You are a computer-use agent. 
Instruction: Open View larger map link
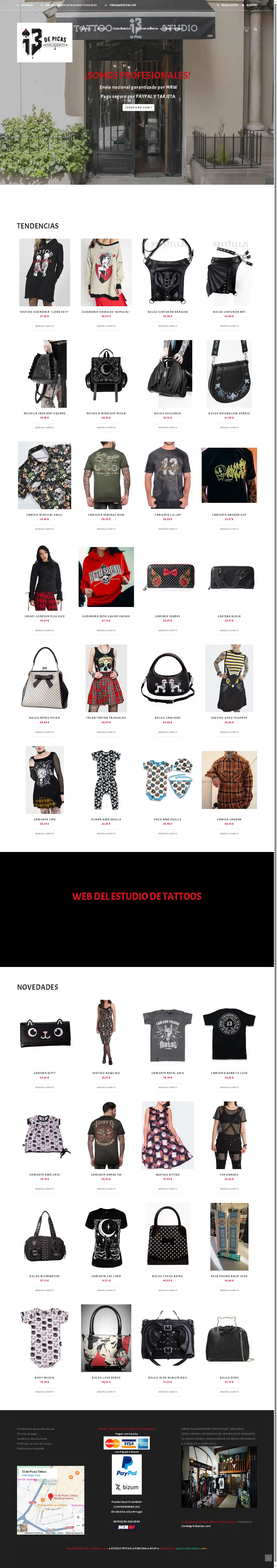click(30, 1475)
